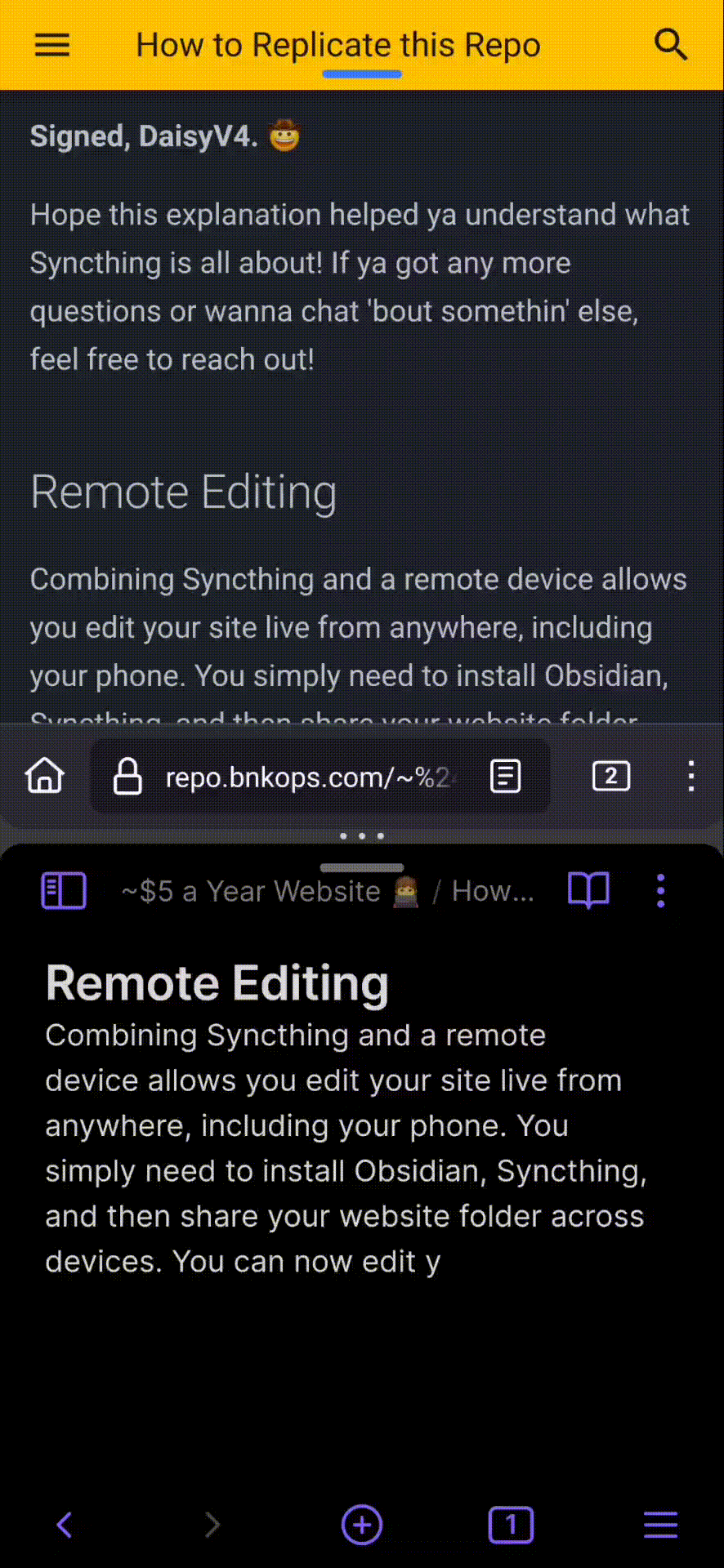This screenshot has height=1568, width=724.
Task: Switch note to reading view
Action: click(589, 890)
